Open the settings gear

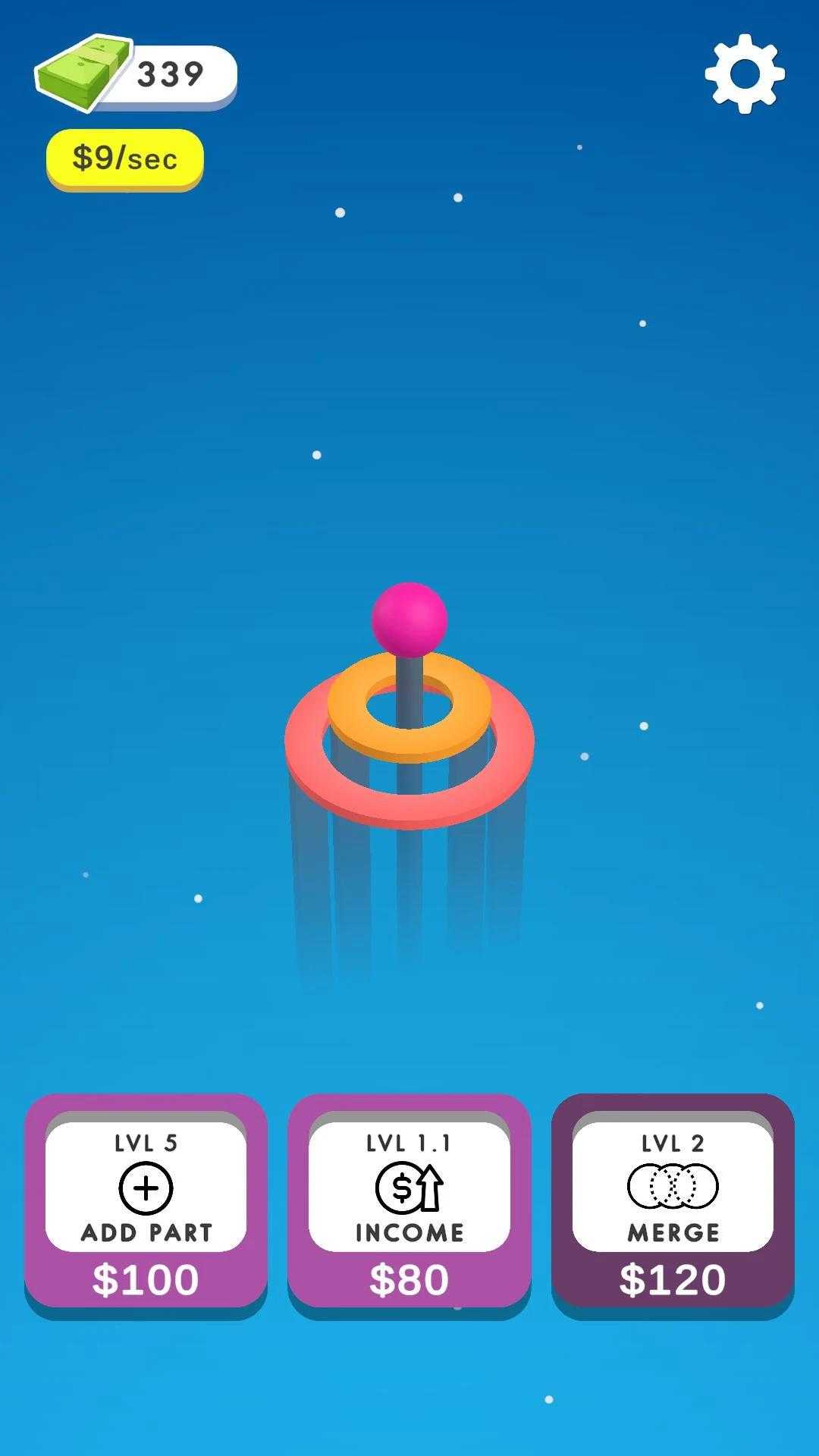[744, 74]
